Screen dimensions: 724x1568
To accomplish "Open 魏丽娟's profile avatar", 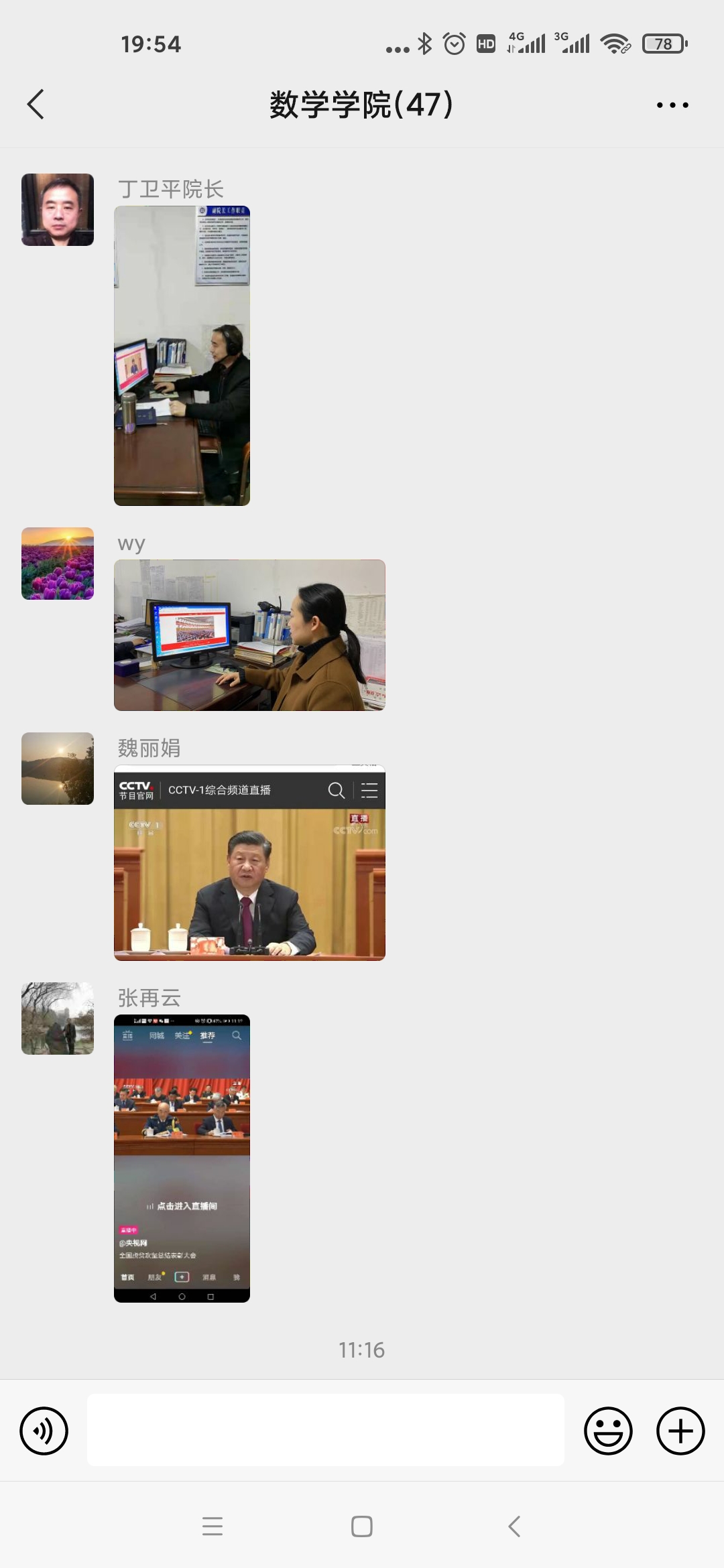I will click(58, 769).
